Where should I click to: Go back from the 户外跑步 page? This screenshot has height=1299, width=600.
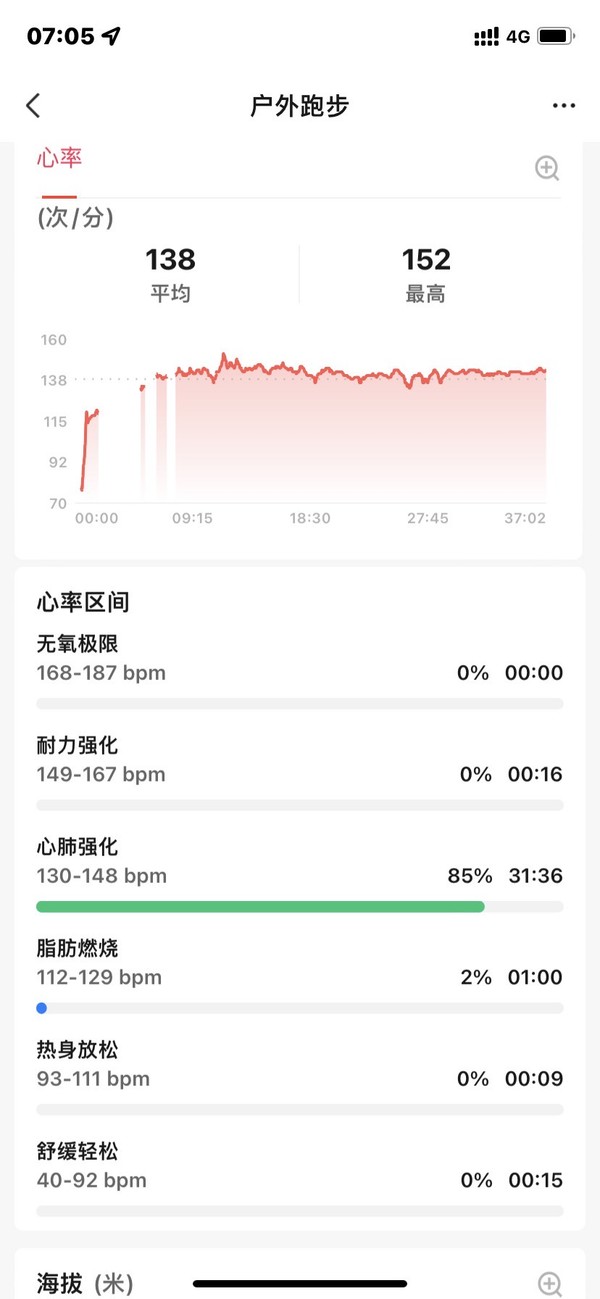(x=34, y=106)
